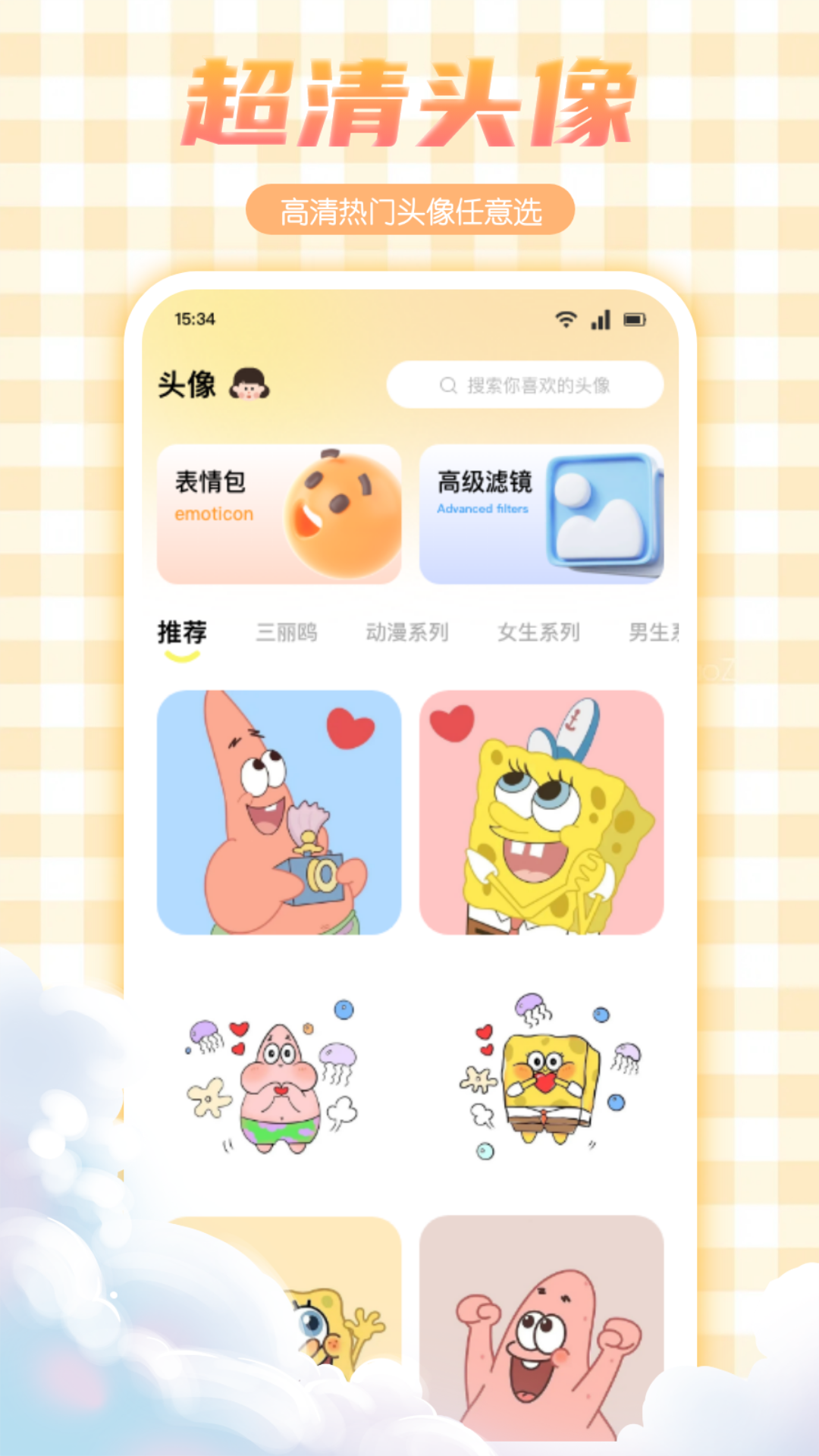Image resolution: width=819 pixels, height=1456 pixels.
Task: Switch to the 三丽鸥 category tab
Action: click(x=287, y=631)
